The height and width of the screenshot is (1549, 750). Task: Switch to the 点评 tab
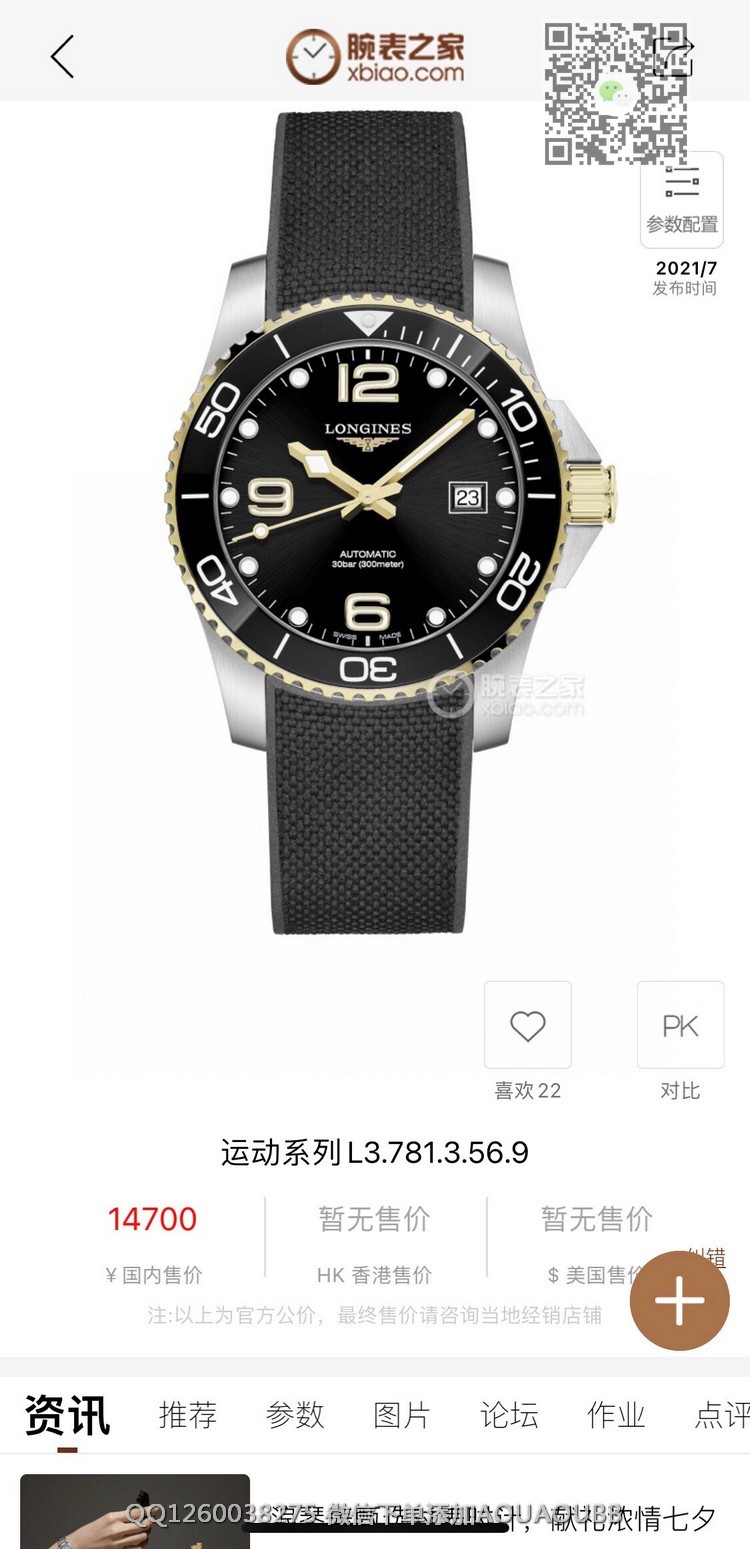pyautogui.click(x=722, y=1416)
